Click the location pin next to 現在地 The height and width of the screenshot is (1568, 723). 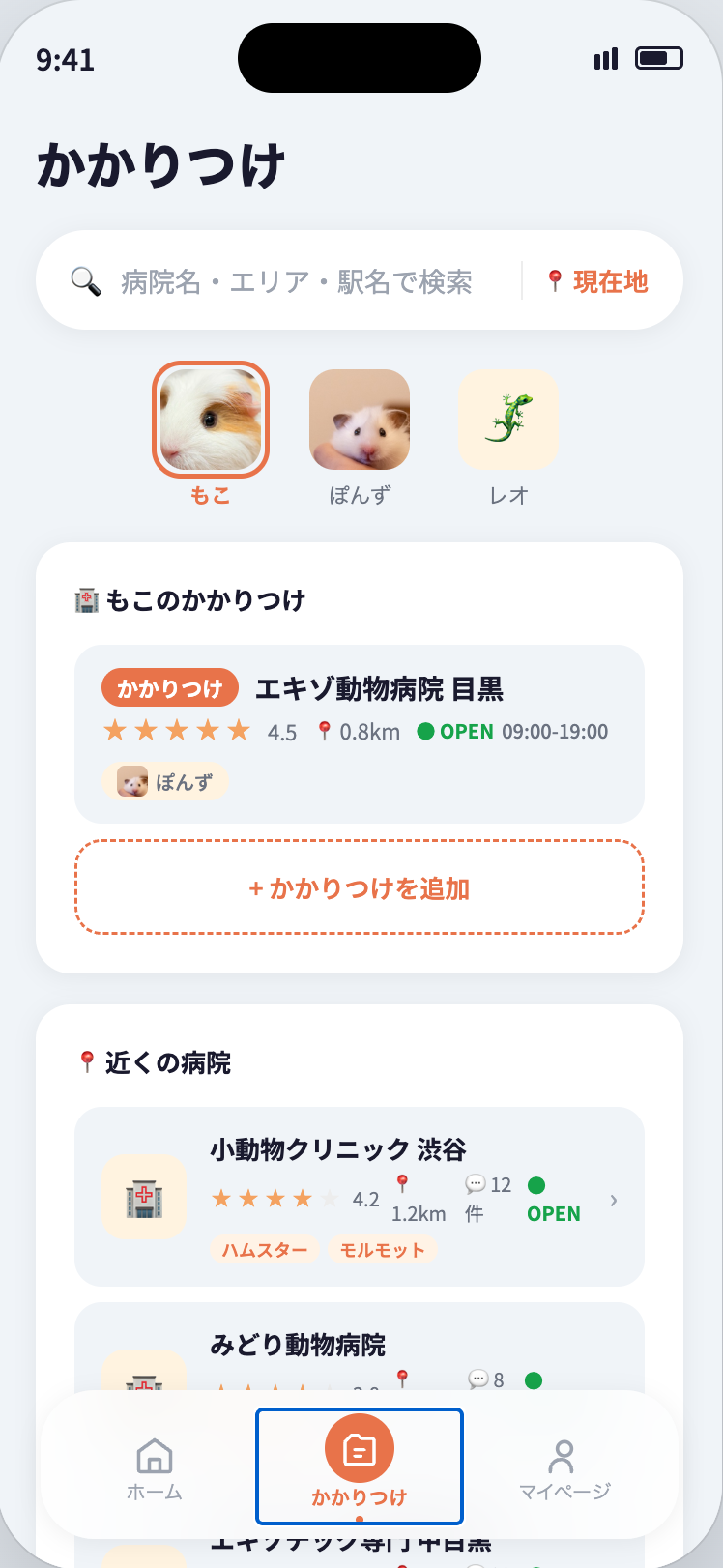click(557, 279)
